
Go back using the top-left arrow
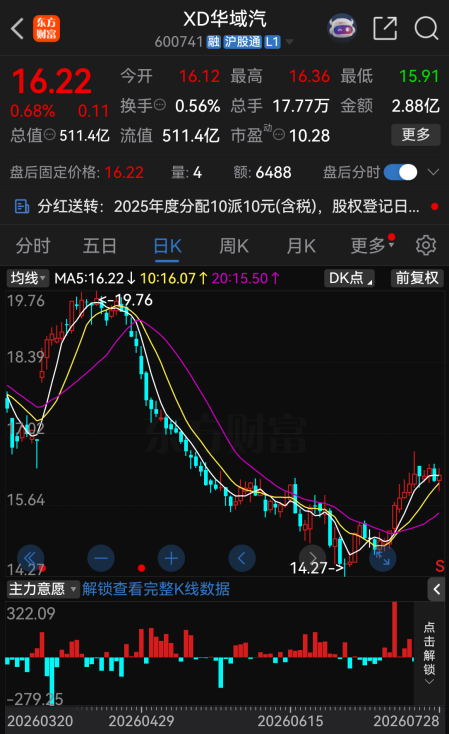coord(17,29)
